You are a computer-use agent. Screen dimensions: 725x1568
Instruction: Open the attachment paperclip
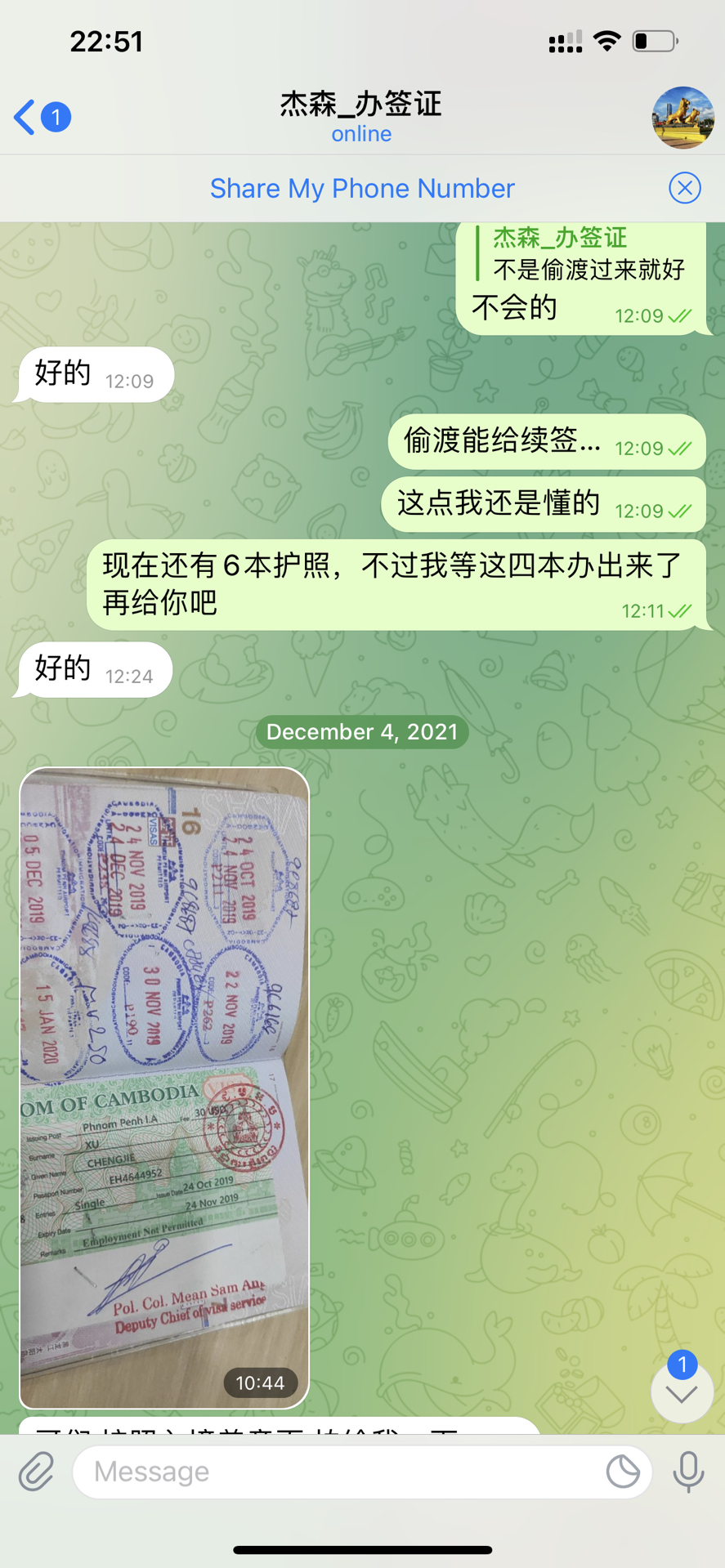tap(37, 1472)
